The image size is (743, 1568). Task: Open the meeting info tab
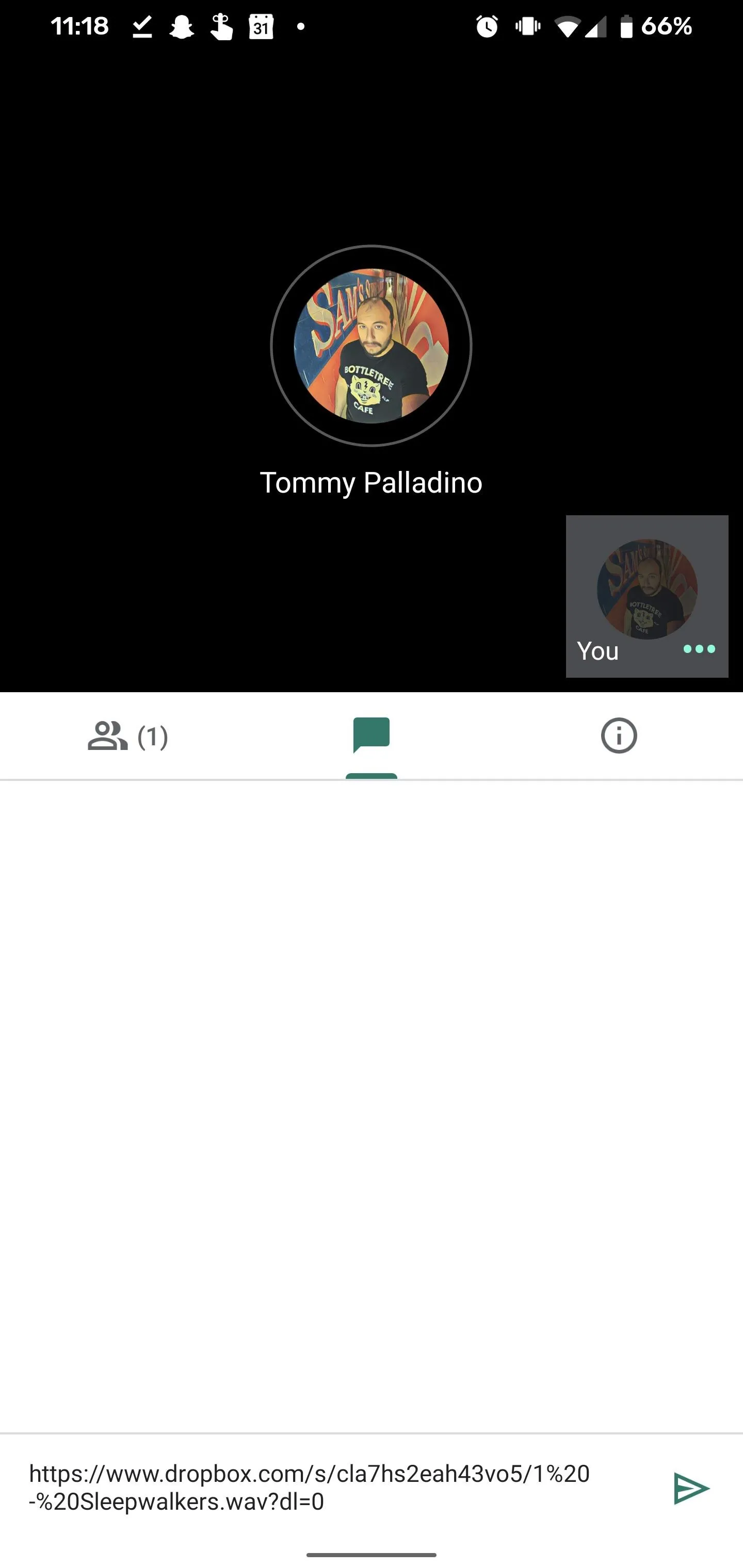click(619, 736)
